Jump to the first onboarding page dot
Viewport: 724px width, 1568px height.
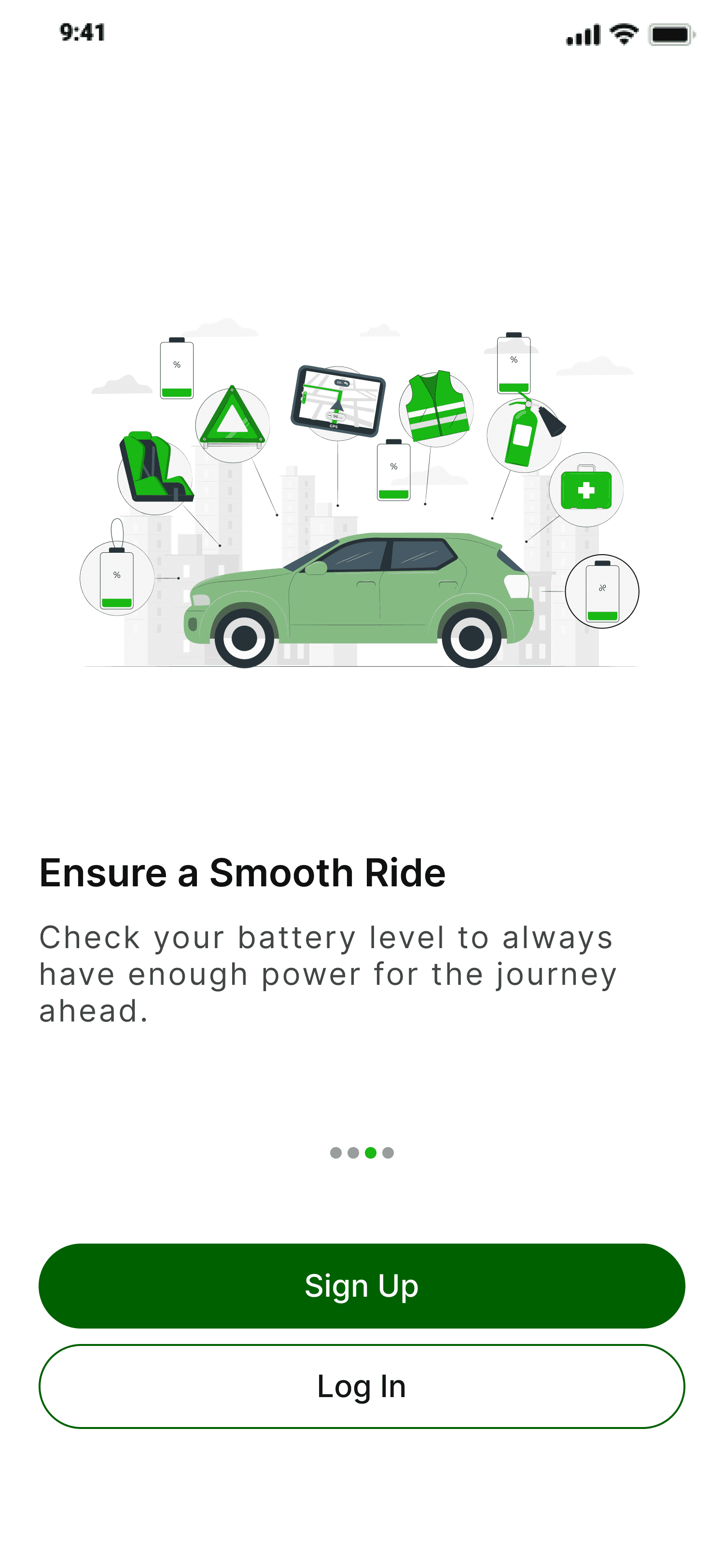click(335, 1152)
